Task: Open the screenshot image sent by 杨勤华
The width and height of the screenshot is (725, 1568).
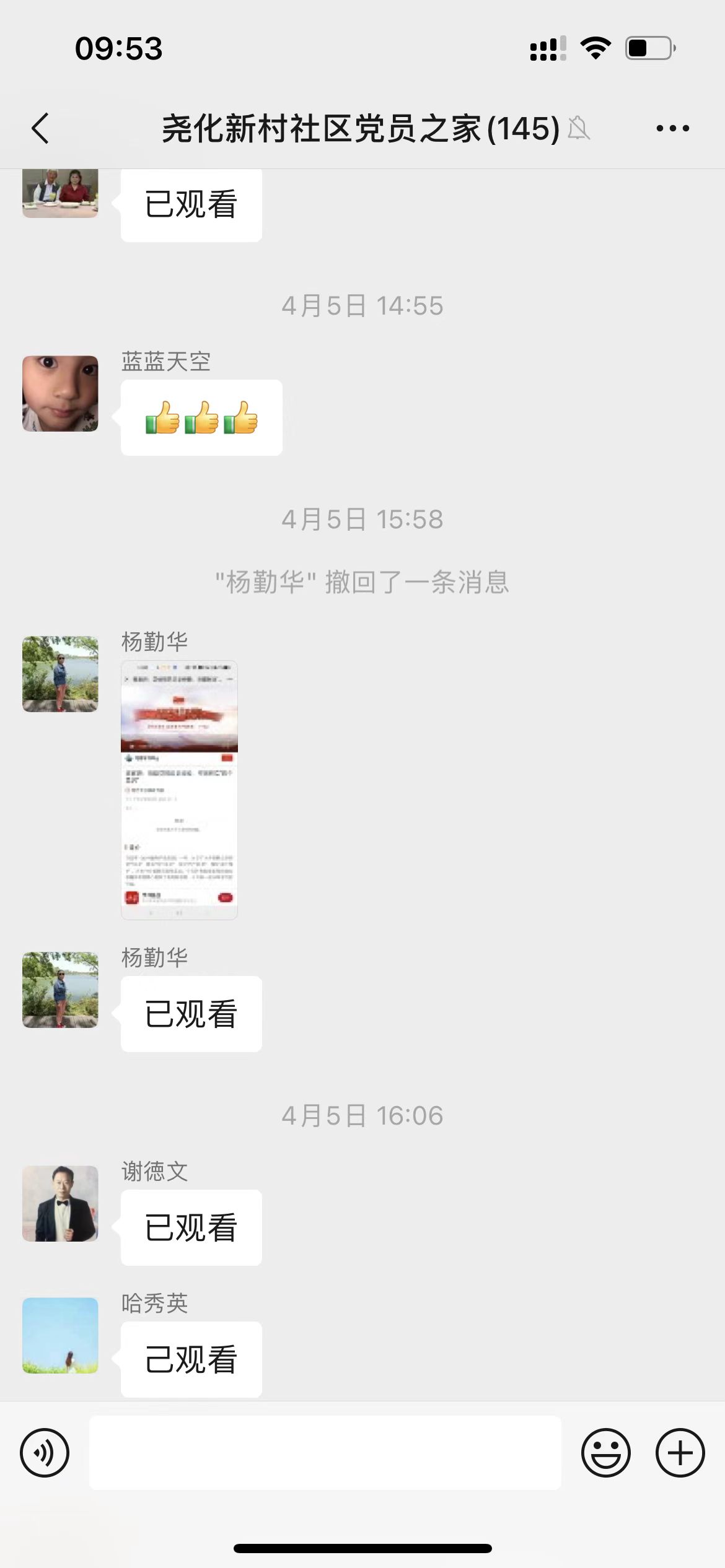Action: 179,790
